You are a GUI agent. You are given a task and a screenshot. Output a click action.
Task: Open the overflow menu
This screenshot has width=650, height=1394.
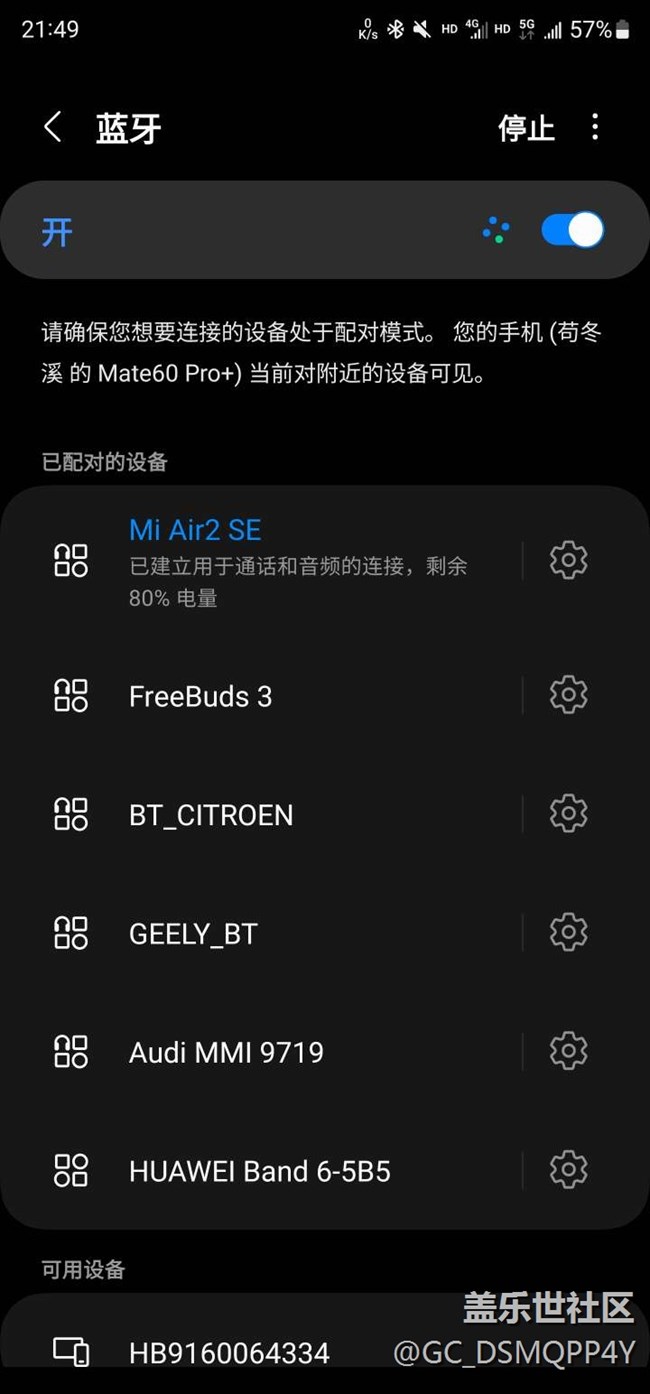(x=595, y=127)
